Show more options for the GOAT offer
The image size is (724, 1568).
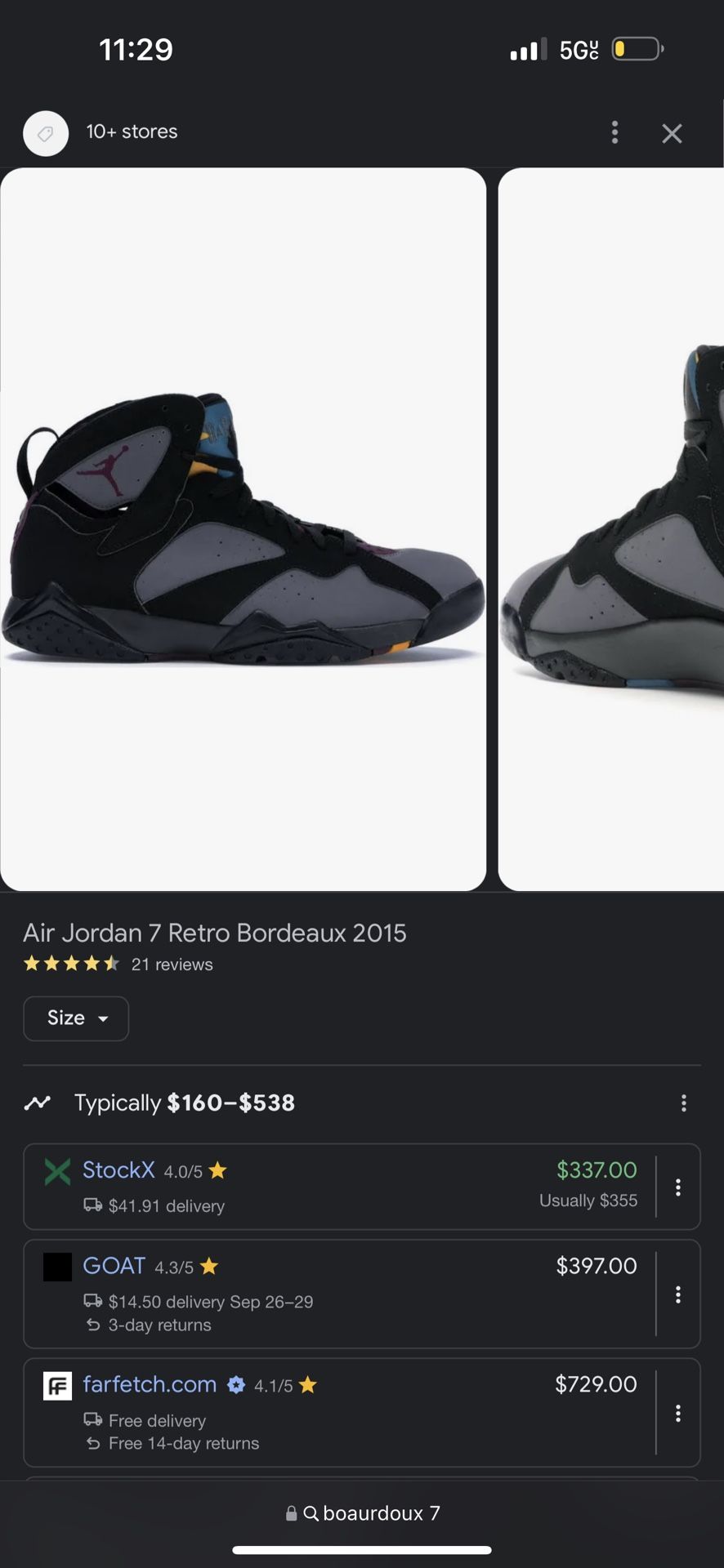pyautogui.click(x=677, y=1294)
